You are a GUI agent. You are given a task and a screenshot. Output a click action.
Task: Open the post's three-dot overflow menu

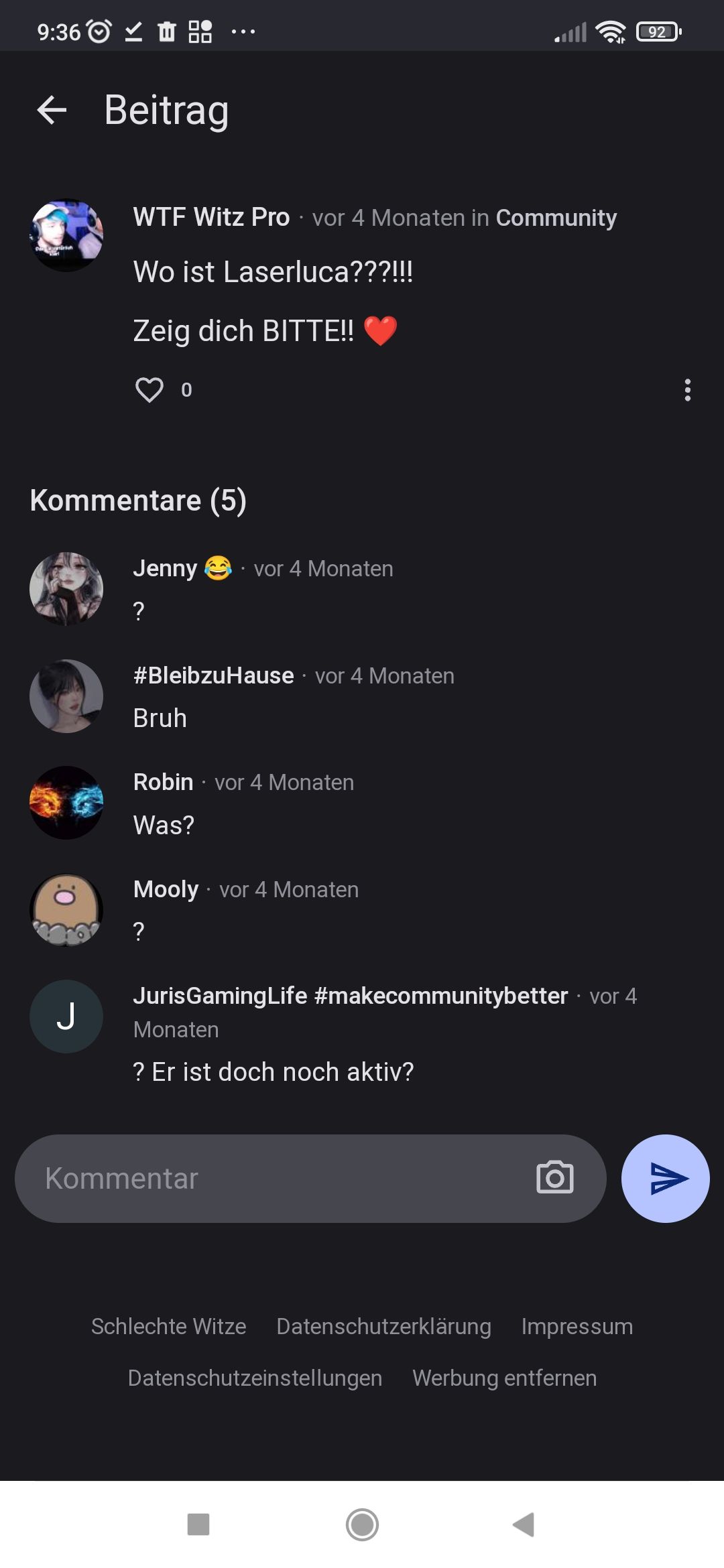(687, 389)
